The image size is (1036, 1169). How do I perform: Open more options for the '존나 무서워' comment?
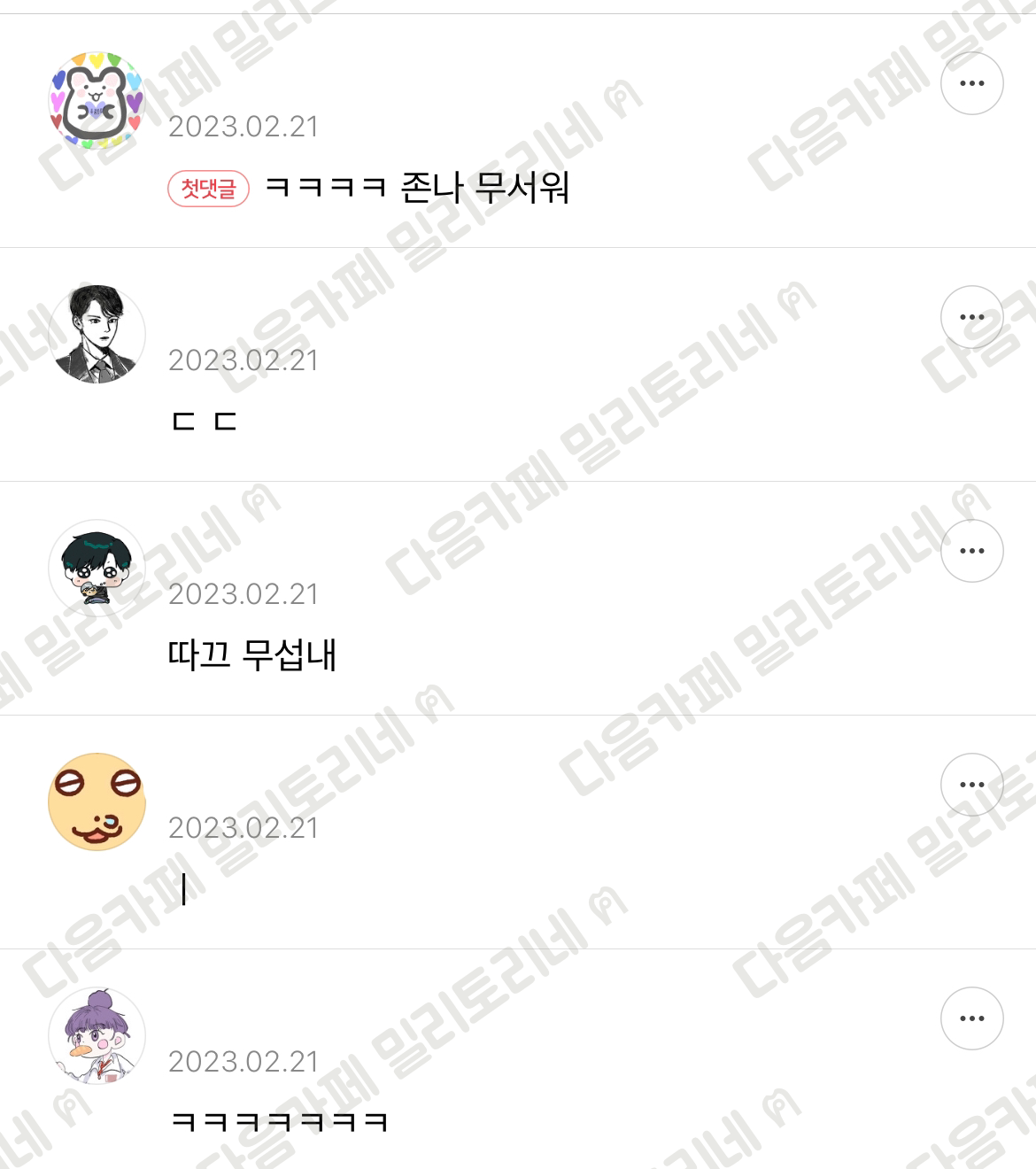tap(971, 83)
